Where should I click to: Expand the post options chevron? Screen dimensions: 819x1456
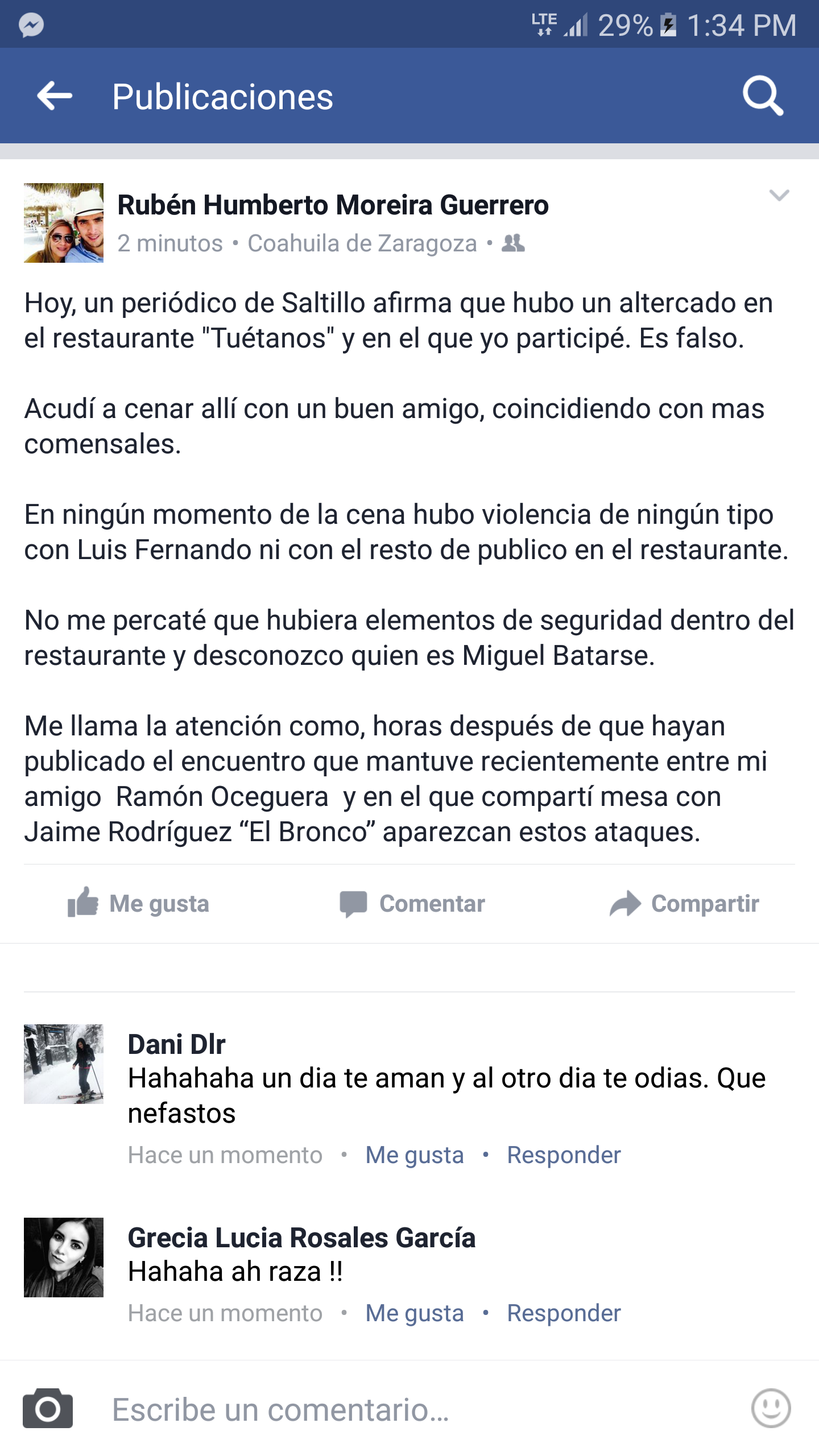(779, 196)
